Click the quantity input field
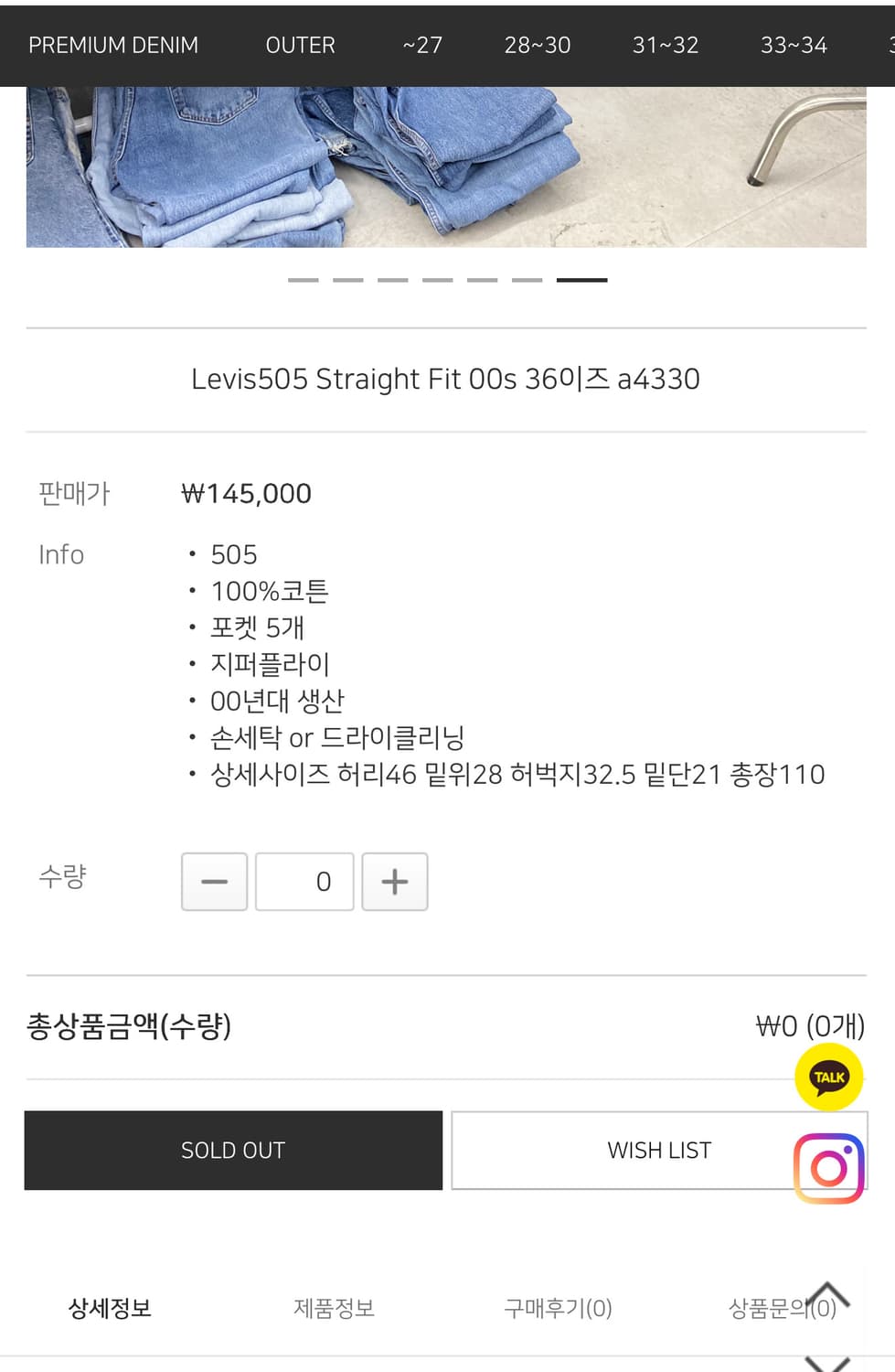This screenshot has width=895, height=1372. tap(304, 881)
